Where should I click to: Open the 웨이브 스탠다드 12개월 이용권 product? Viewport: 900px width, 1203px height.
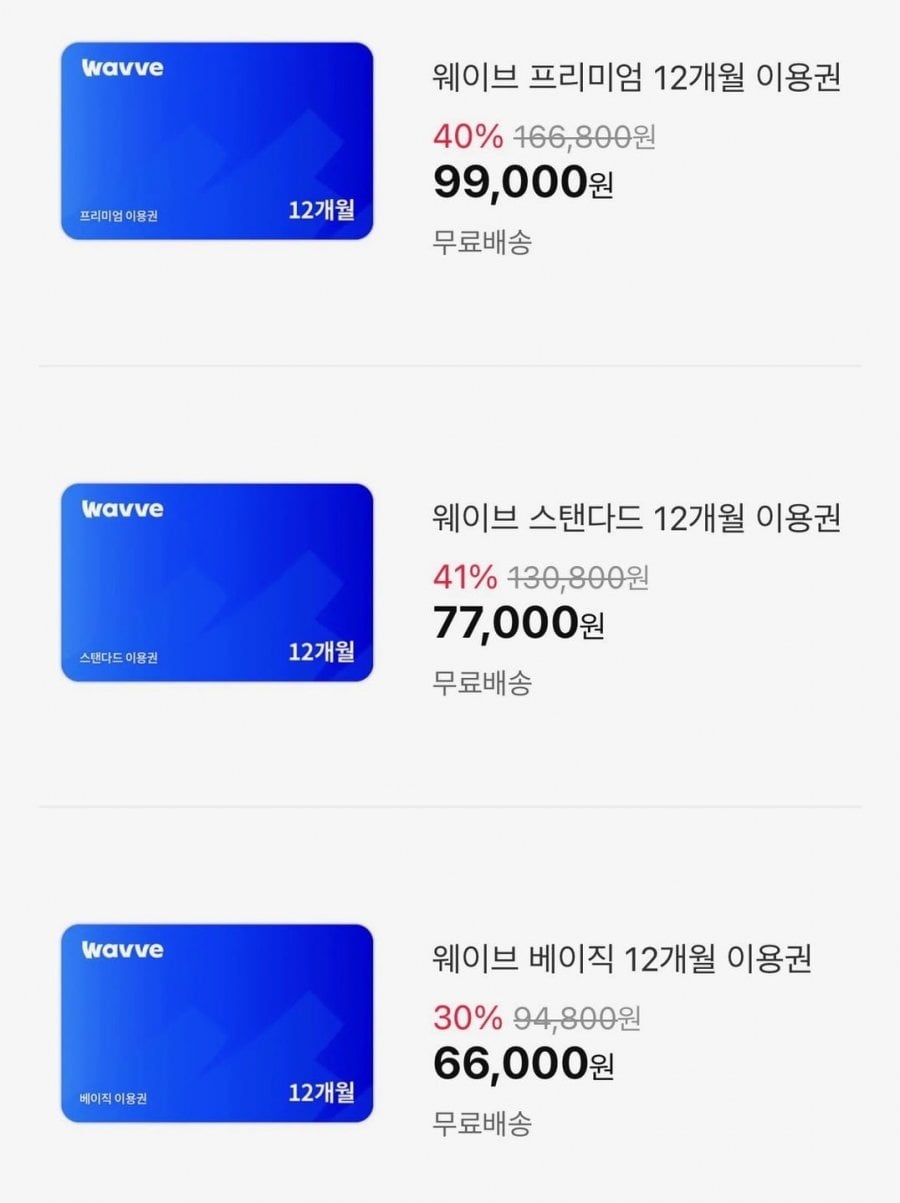pyautogui.click(x=636, y=518)
